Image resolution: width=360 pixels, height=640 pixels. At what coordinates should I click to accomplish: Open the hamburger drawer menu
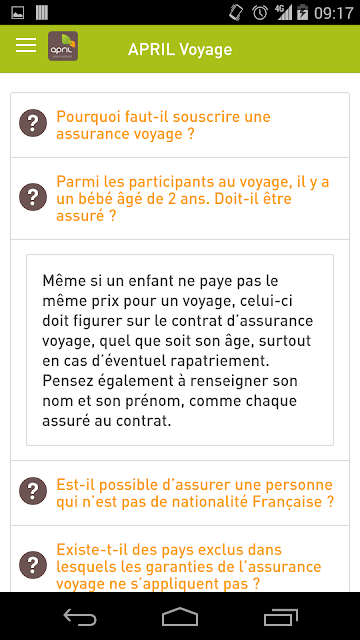[x=26, y=45]
